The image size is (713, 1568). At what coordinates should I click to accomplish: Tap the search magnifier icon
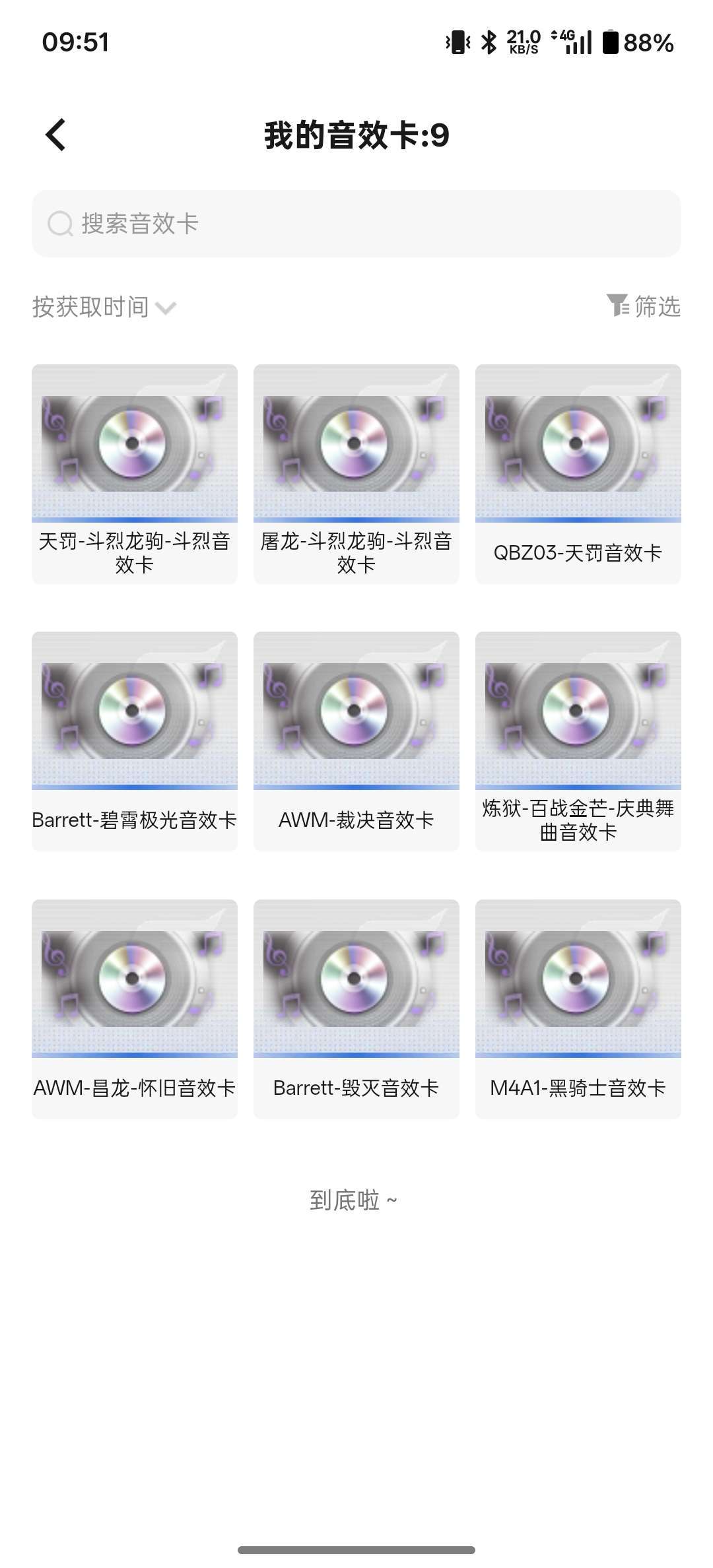tap(61, 224)
